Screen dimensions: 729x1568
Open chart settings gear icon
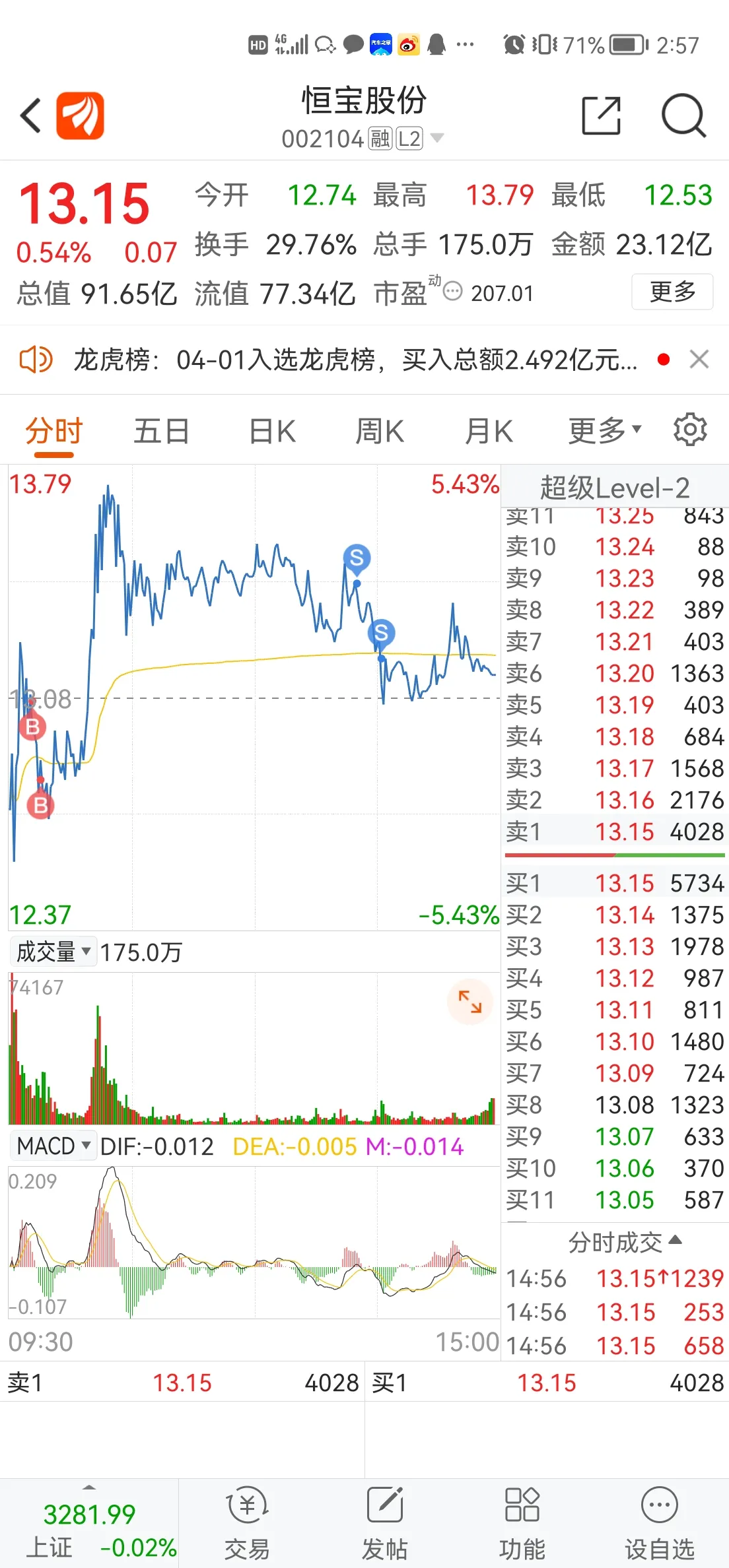pos(690,430)
